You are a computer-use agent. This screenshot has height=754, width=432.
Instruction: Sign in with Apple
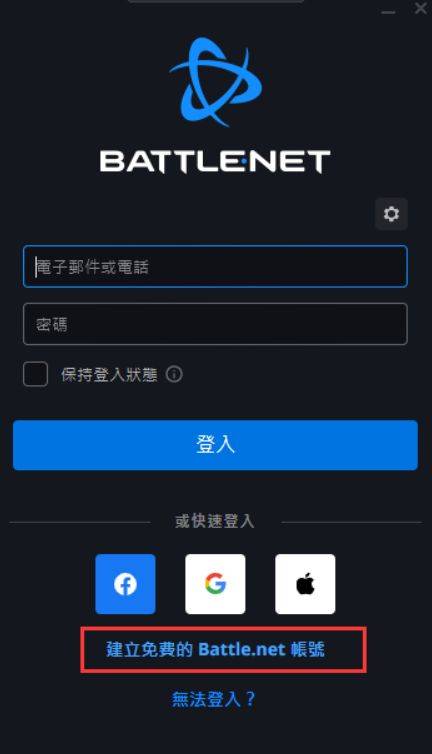tap(305, 584)
